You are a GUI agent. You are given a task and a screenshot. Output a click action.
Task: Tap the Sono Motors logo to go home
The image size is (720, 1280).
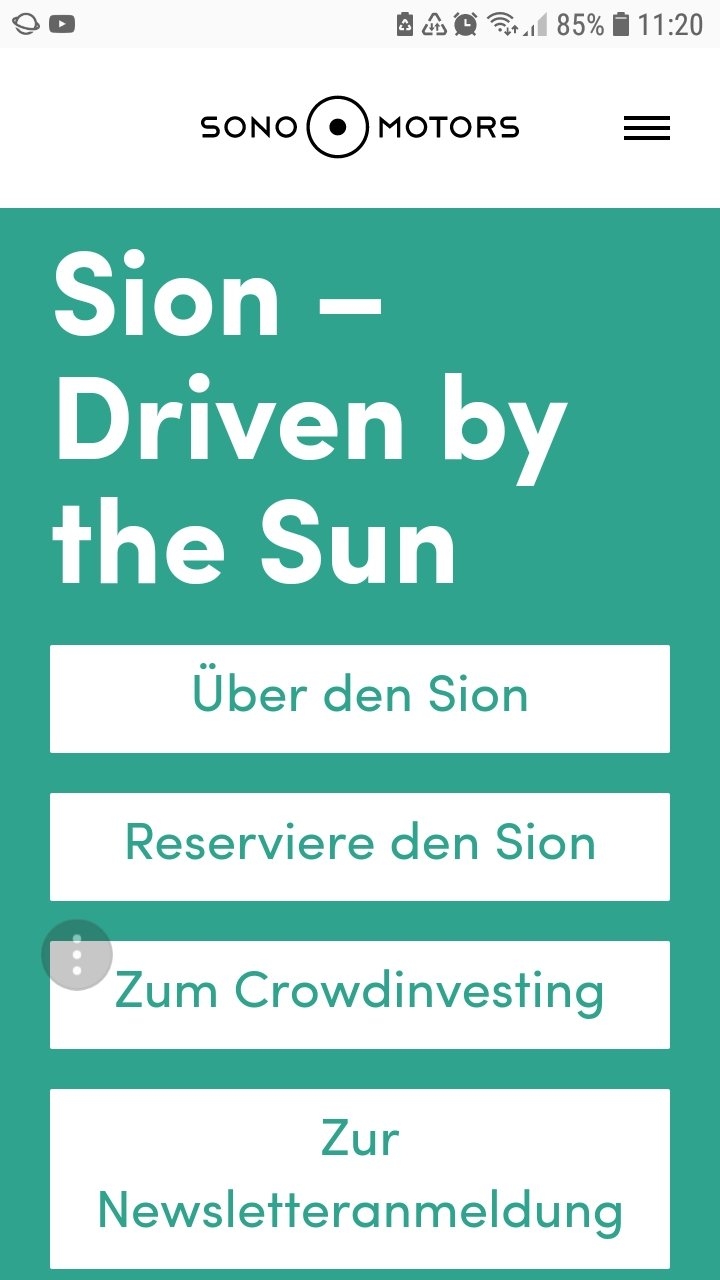click(x=359, y=127)
